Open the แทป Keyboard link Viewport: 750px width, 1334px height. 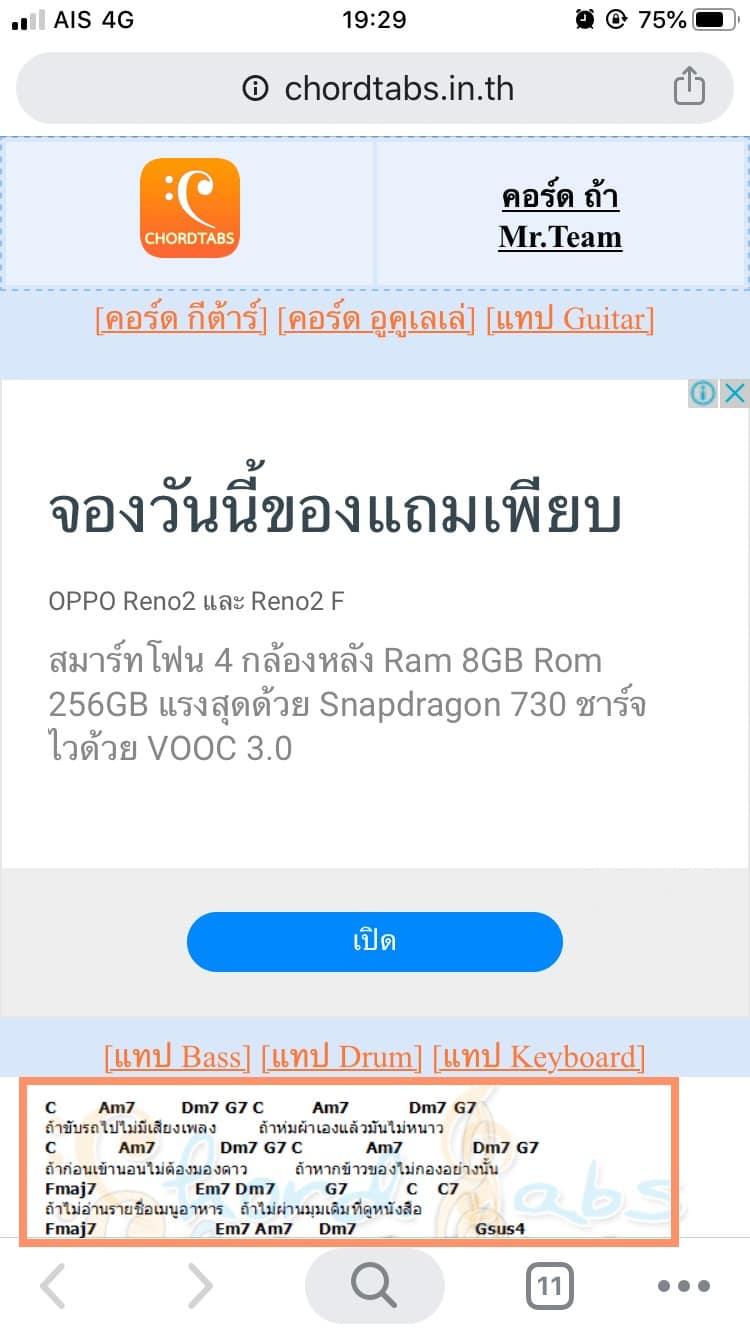pos(539,1057)
